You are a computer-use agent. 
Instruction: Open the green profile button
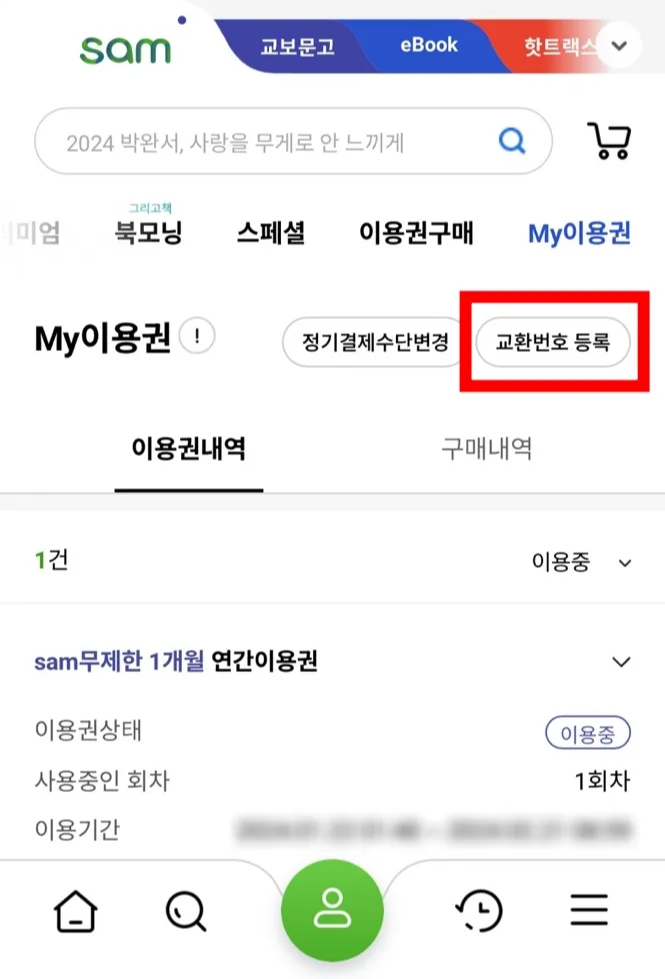click(x=331, y=910)
